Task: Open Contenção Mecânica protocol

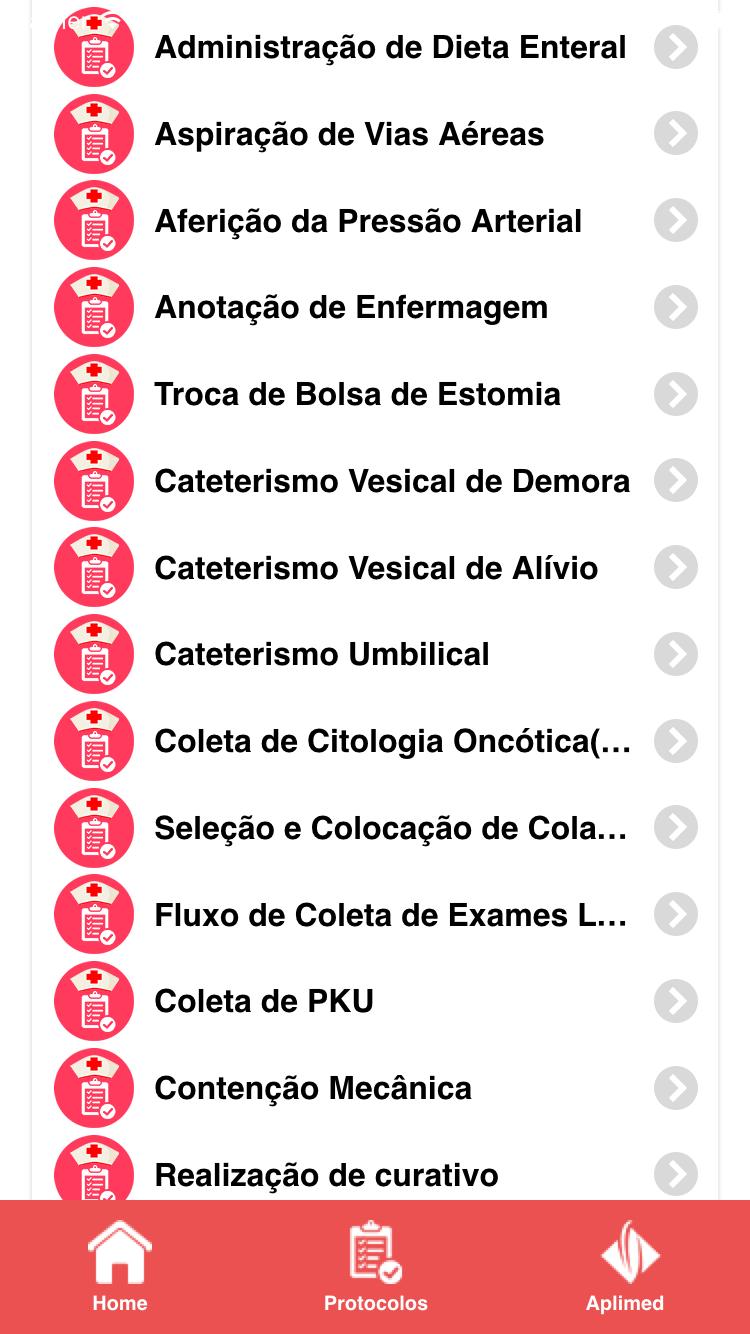Action: coord(375,1088)
